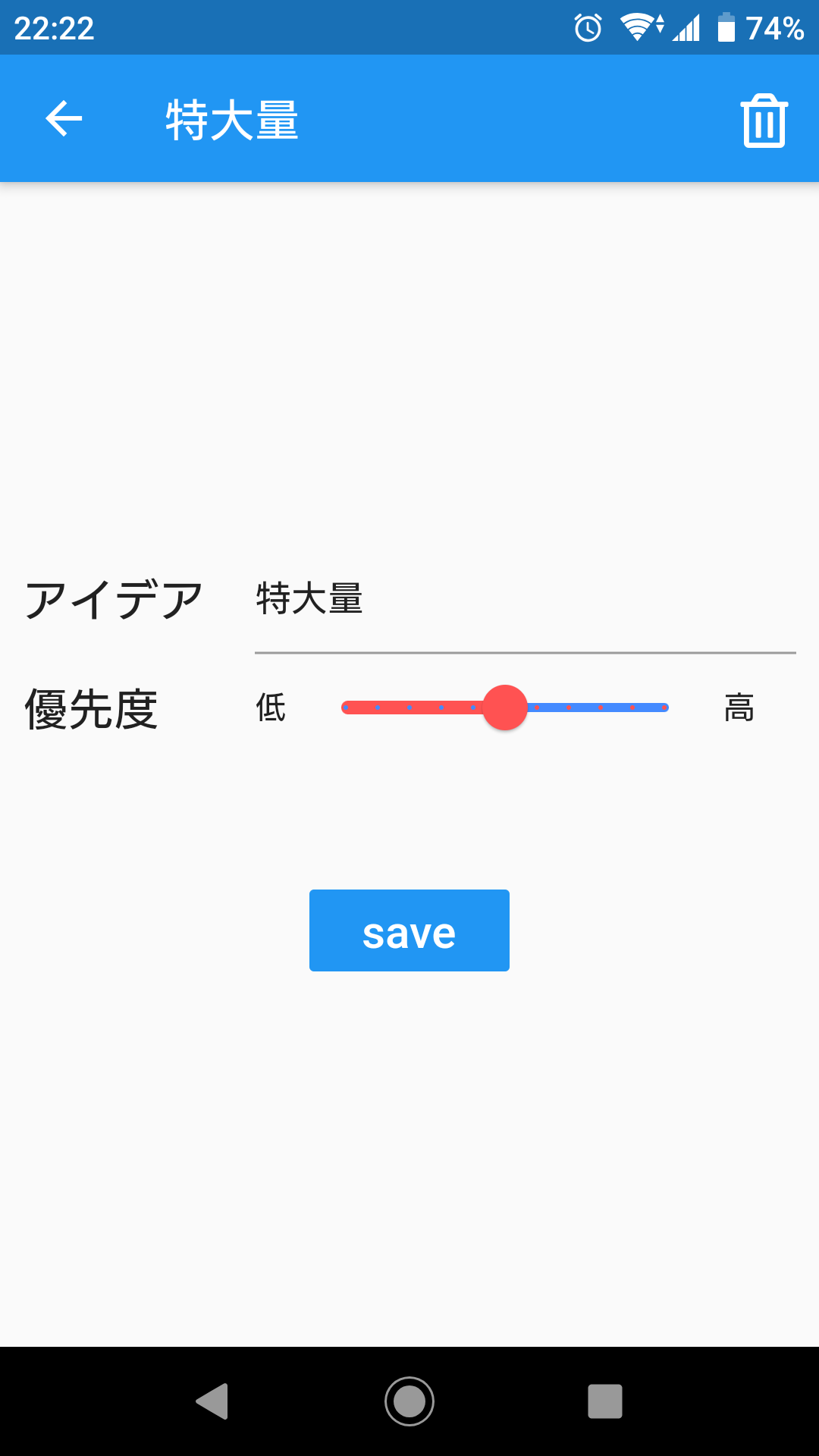Tap the system home button

pyautogui.click(x=409, y=1401)
